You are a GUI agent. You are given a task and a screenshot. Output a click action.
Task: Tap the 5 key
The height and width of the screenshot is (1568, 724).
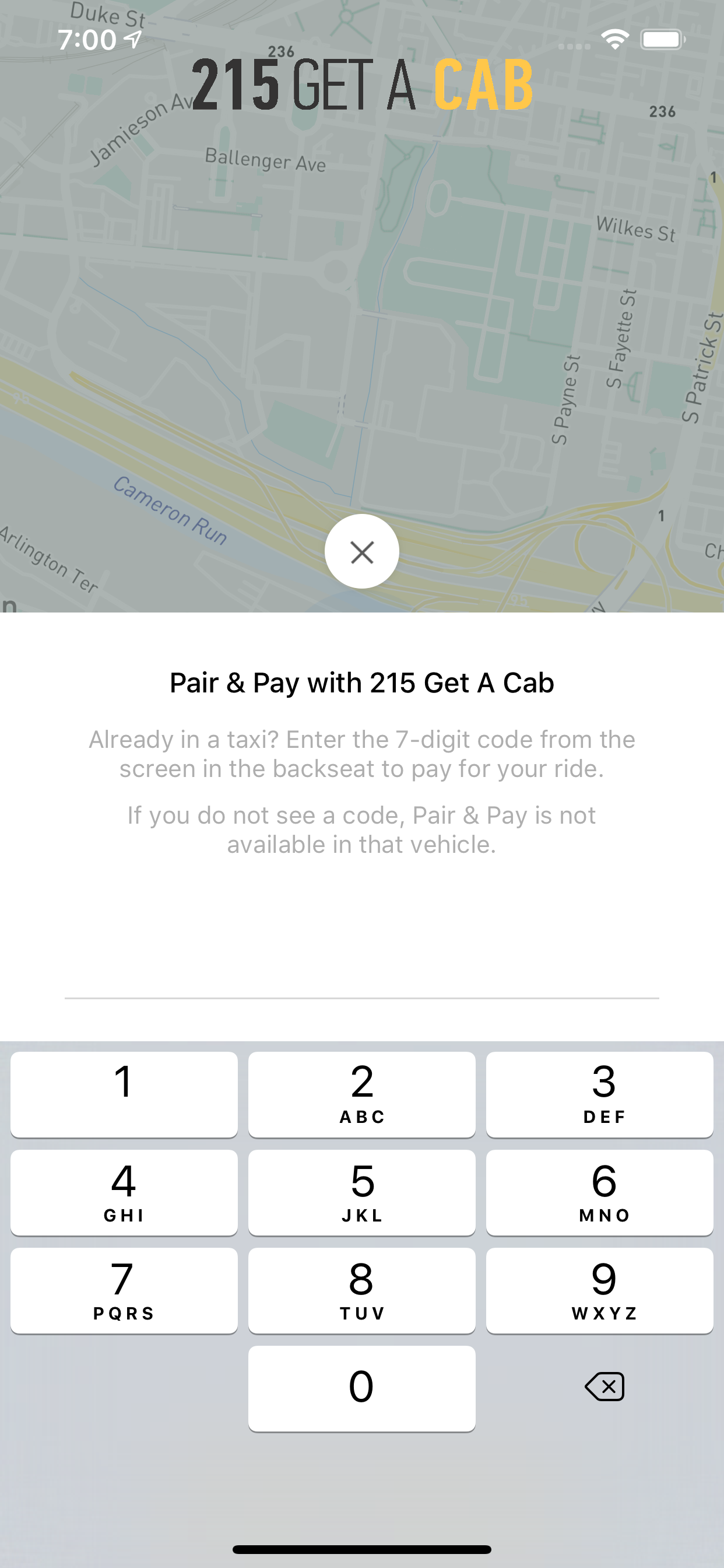361,1192
